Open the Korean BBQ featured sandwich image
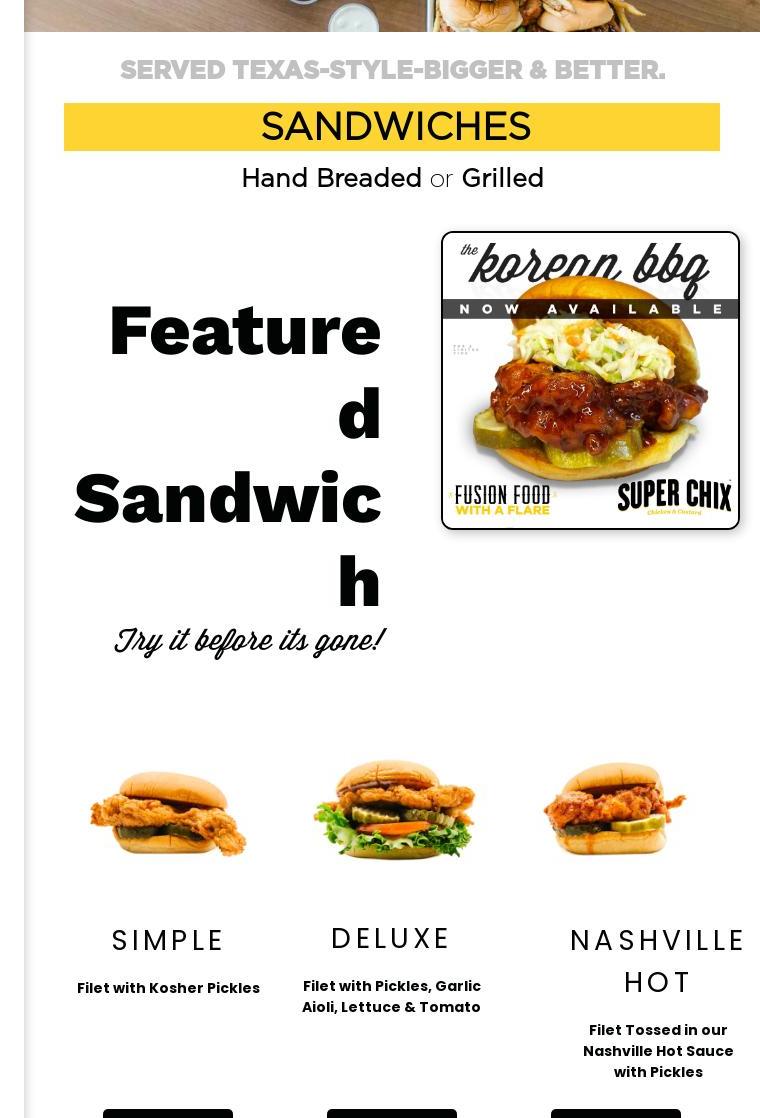The width and height of the screenshot is (760, 1118). [x=590, y=380]
